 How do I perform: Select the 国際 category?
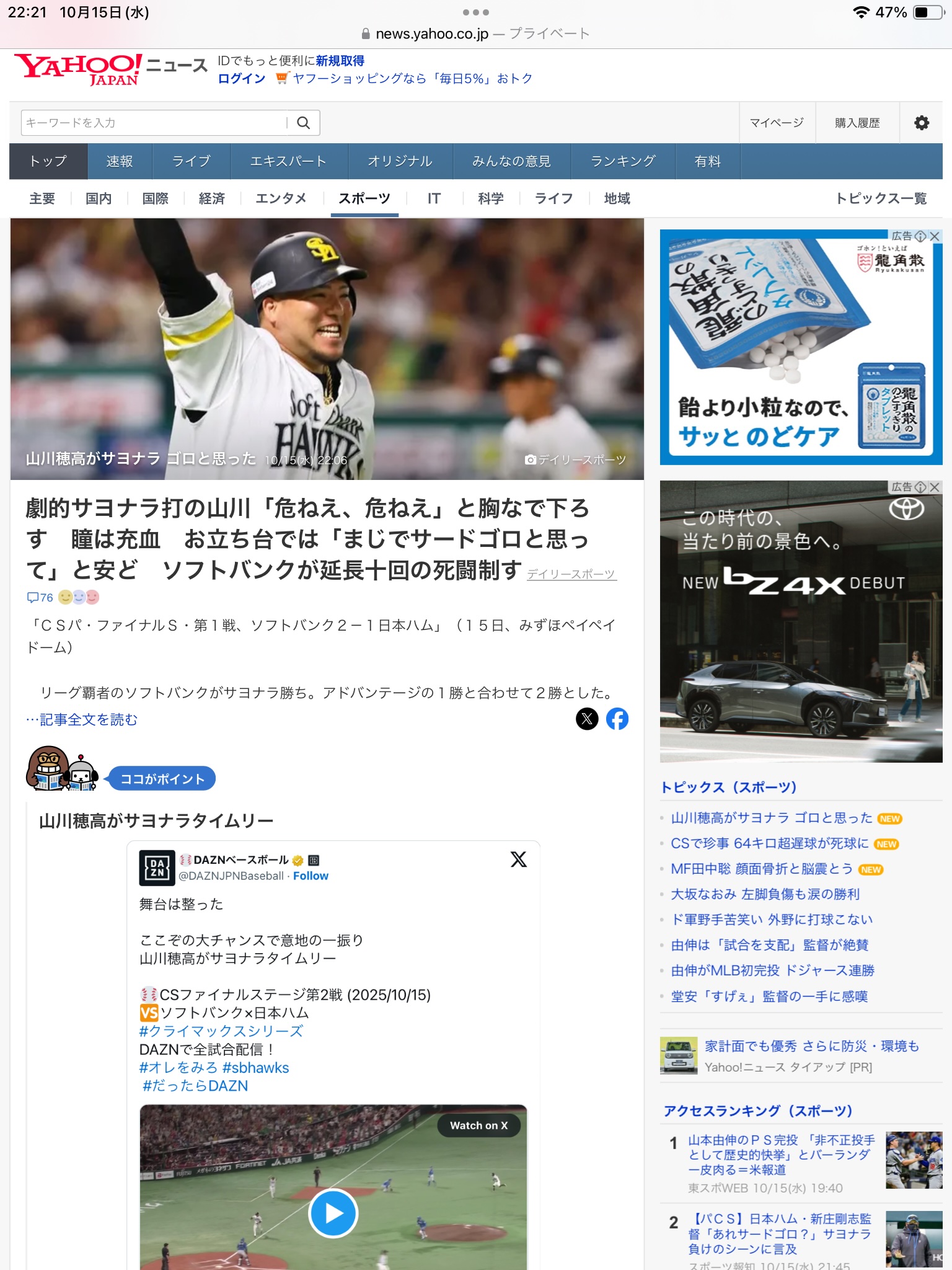tap(155, 198)
